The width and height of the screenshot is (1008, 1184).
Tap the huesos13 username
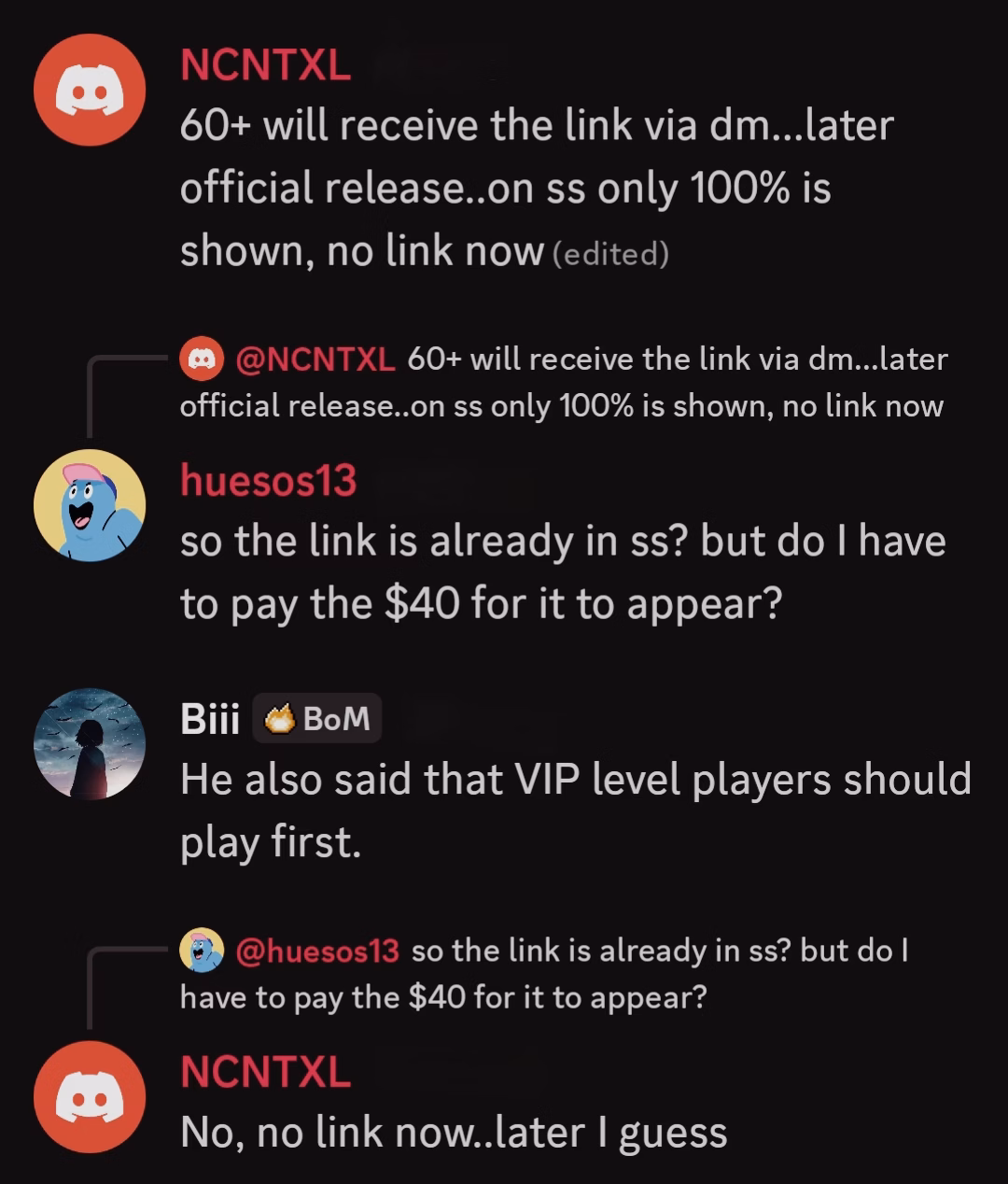(268, 481)
